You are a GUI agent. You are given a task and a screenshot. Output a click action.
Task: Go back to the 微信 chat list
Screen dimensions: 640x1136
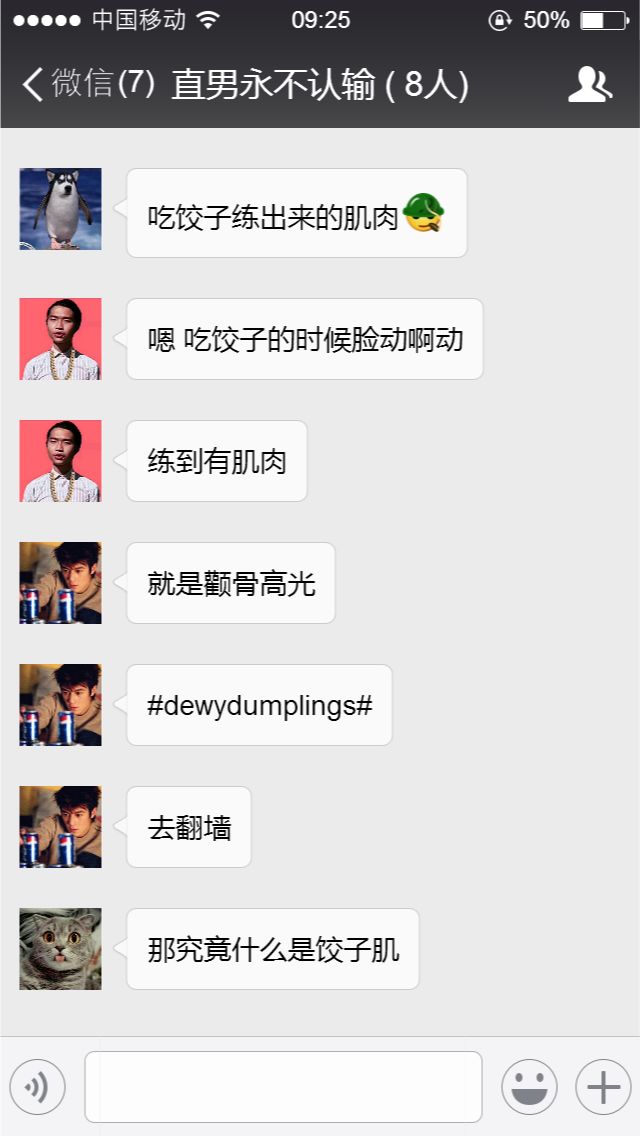(x=88, y=84)
